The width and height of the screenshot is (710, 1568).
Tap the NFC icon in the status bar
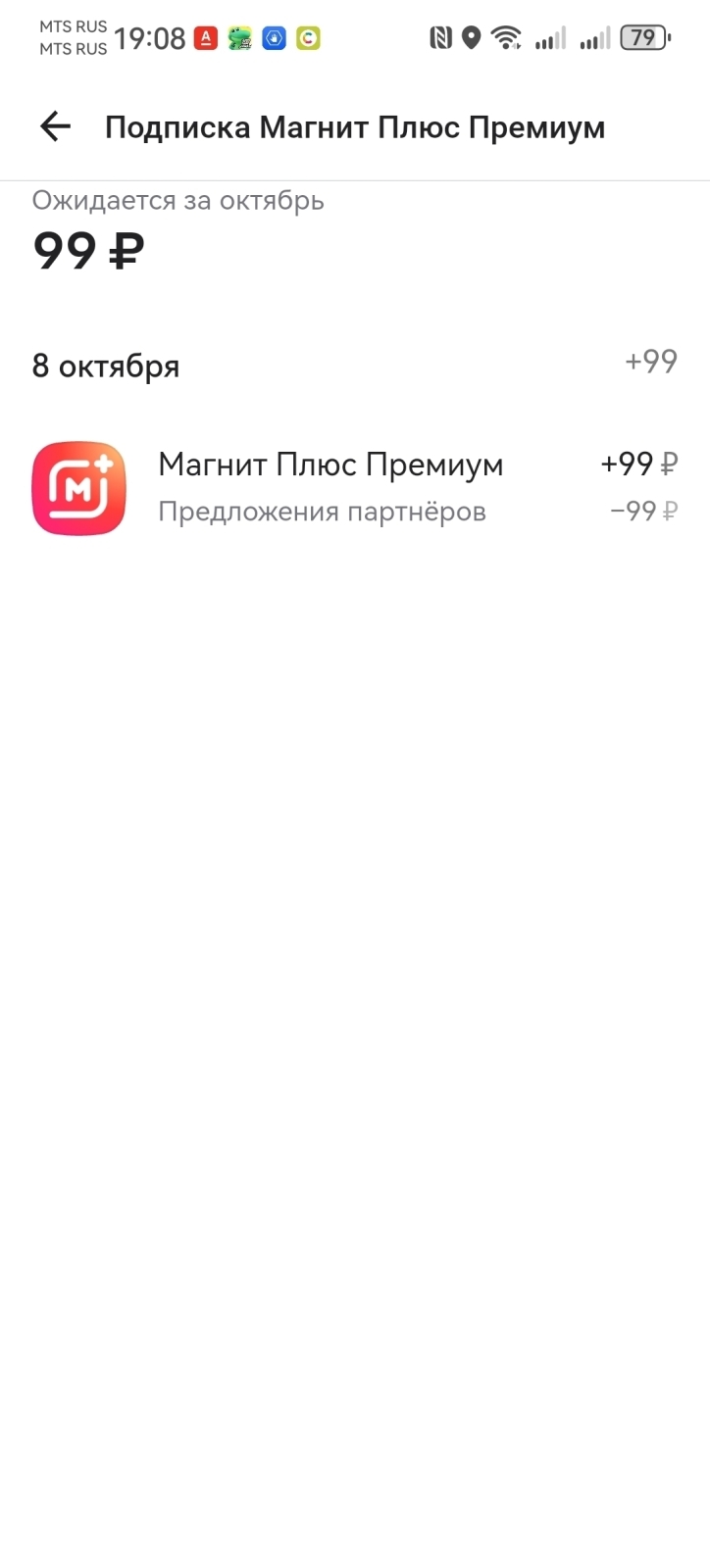[441, 37]
